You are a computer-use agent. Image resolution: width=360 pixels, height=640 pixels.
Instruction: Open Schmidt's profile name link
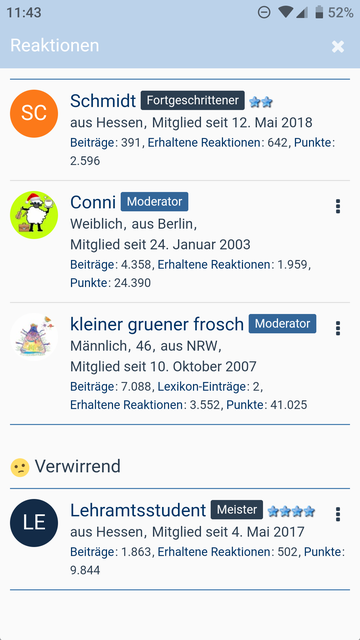click(x=103, y=100)
